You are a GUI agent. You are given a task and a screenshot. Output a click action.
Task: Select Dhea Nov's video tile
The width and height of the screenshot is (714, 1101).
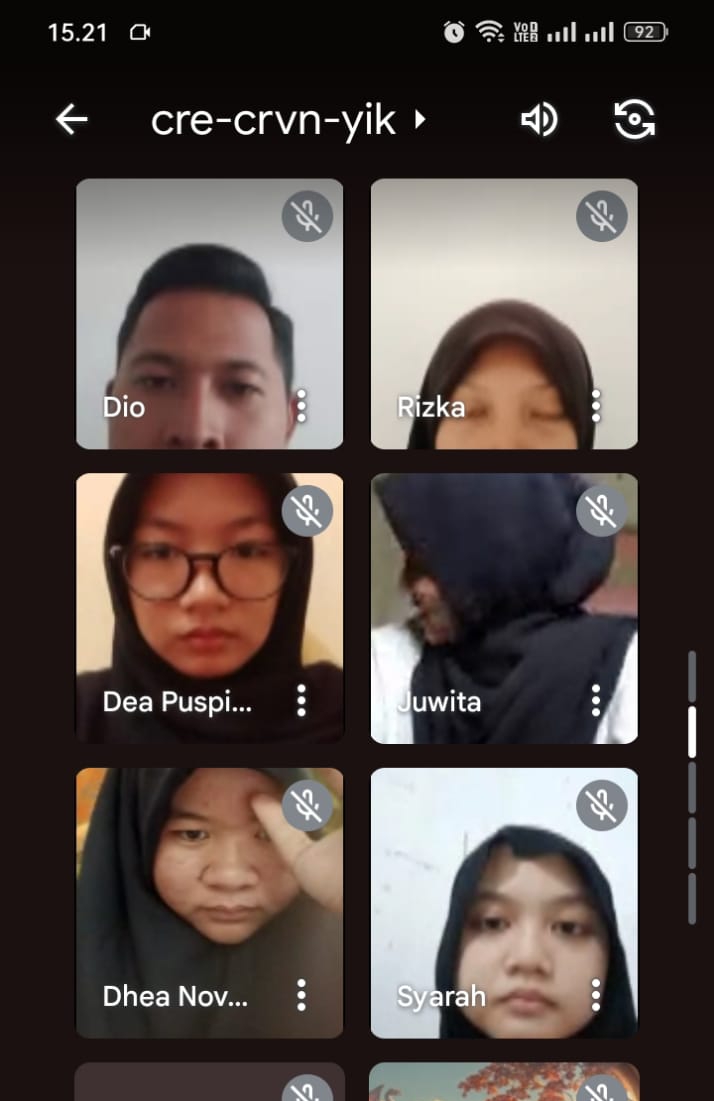click(209, 902)
